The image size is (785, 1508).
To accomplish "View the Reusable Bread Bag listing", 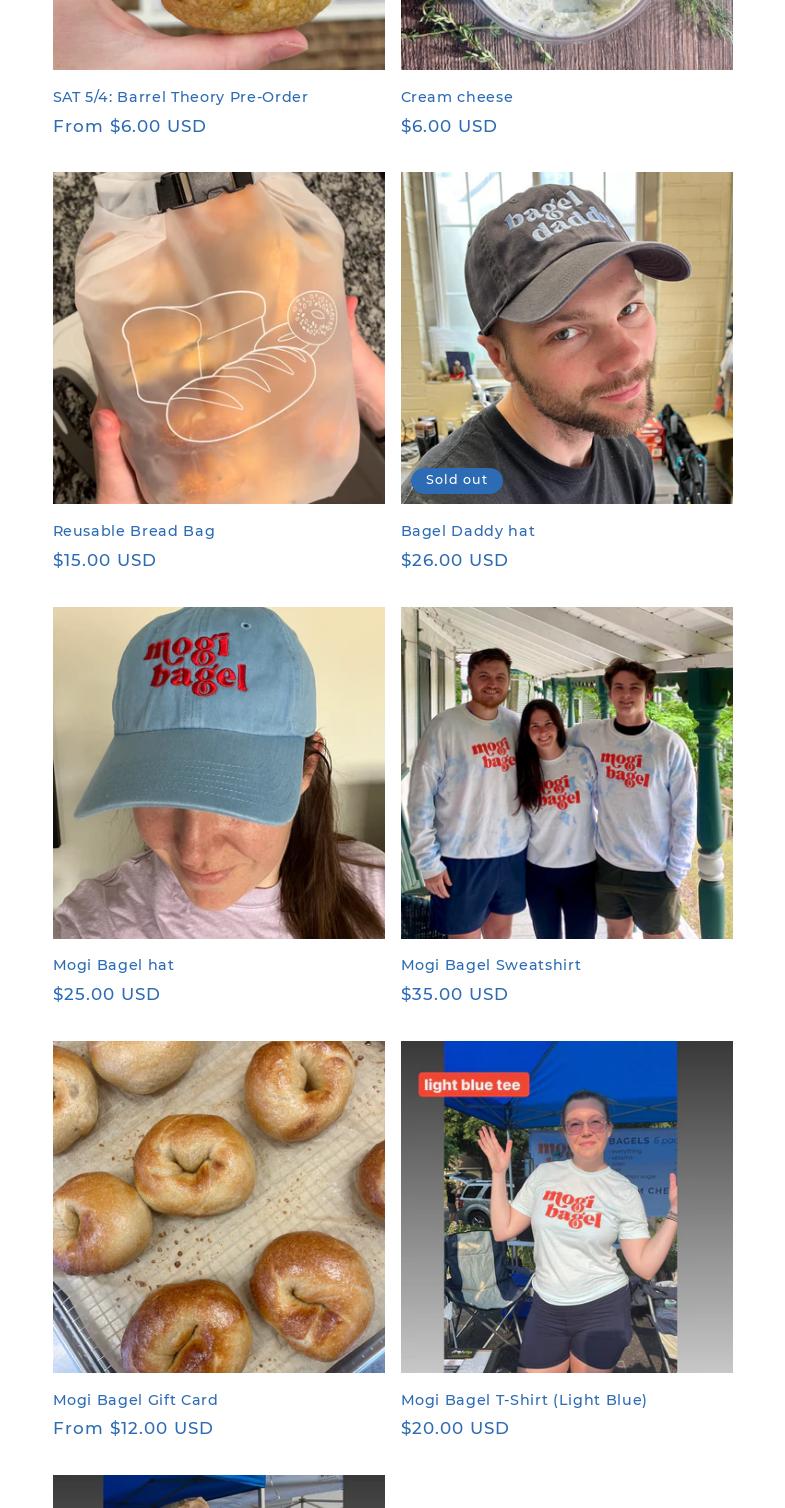I will 134,531.
